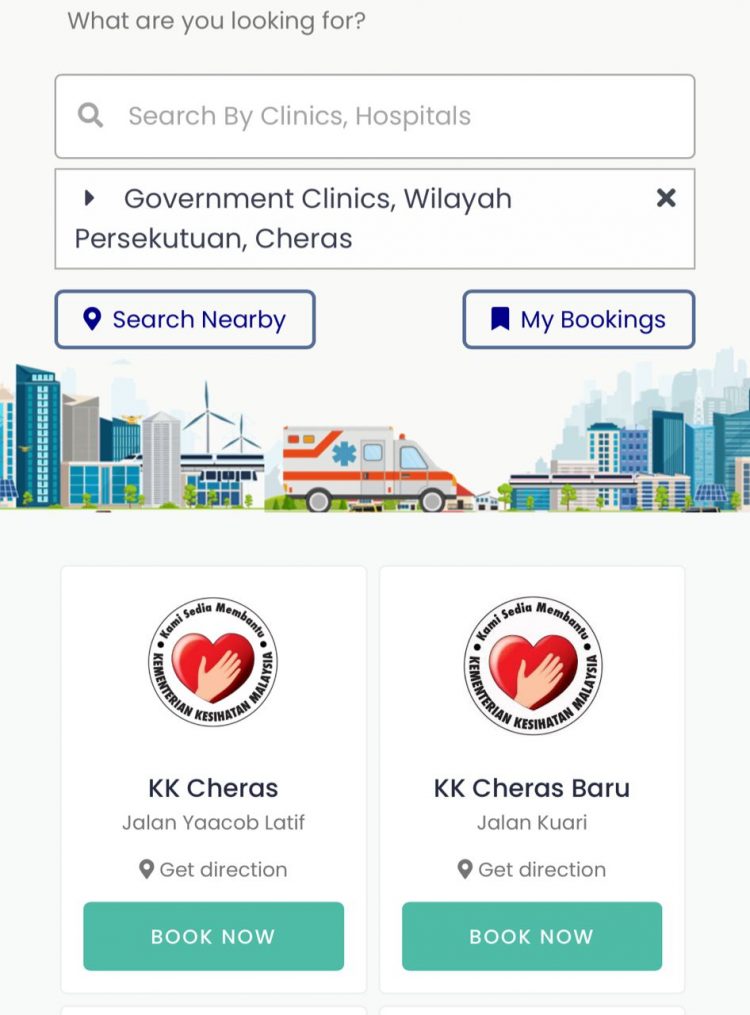The image size is (750, 1015).
Task: Expand the Government Clinics filter arrow
Action: 90,198
